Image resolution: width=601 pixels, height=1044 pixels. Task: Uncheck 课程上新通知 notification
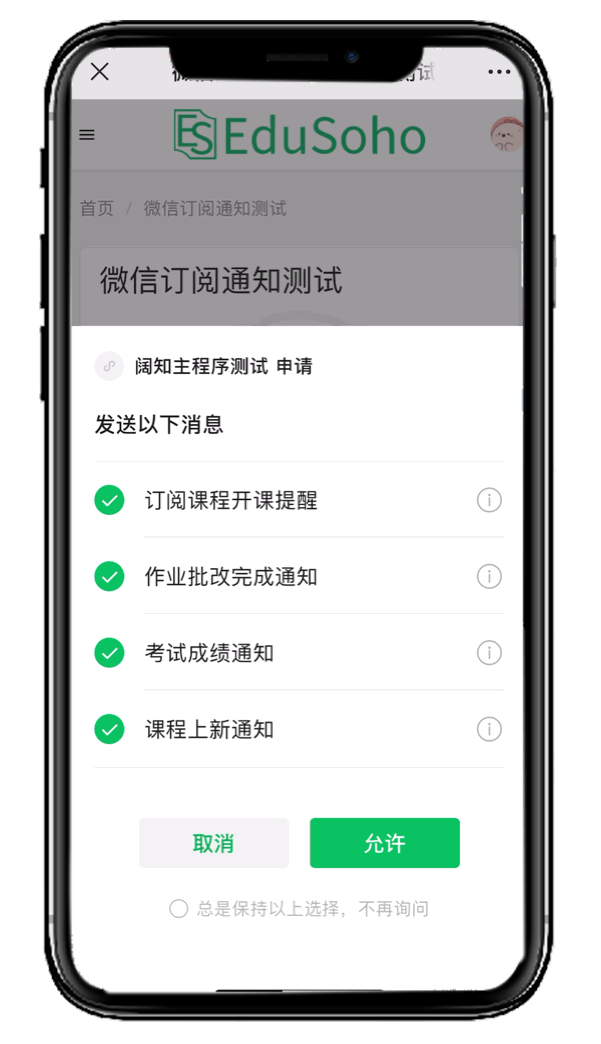click(109, 730)
